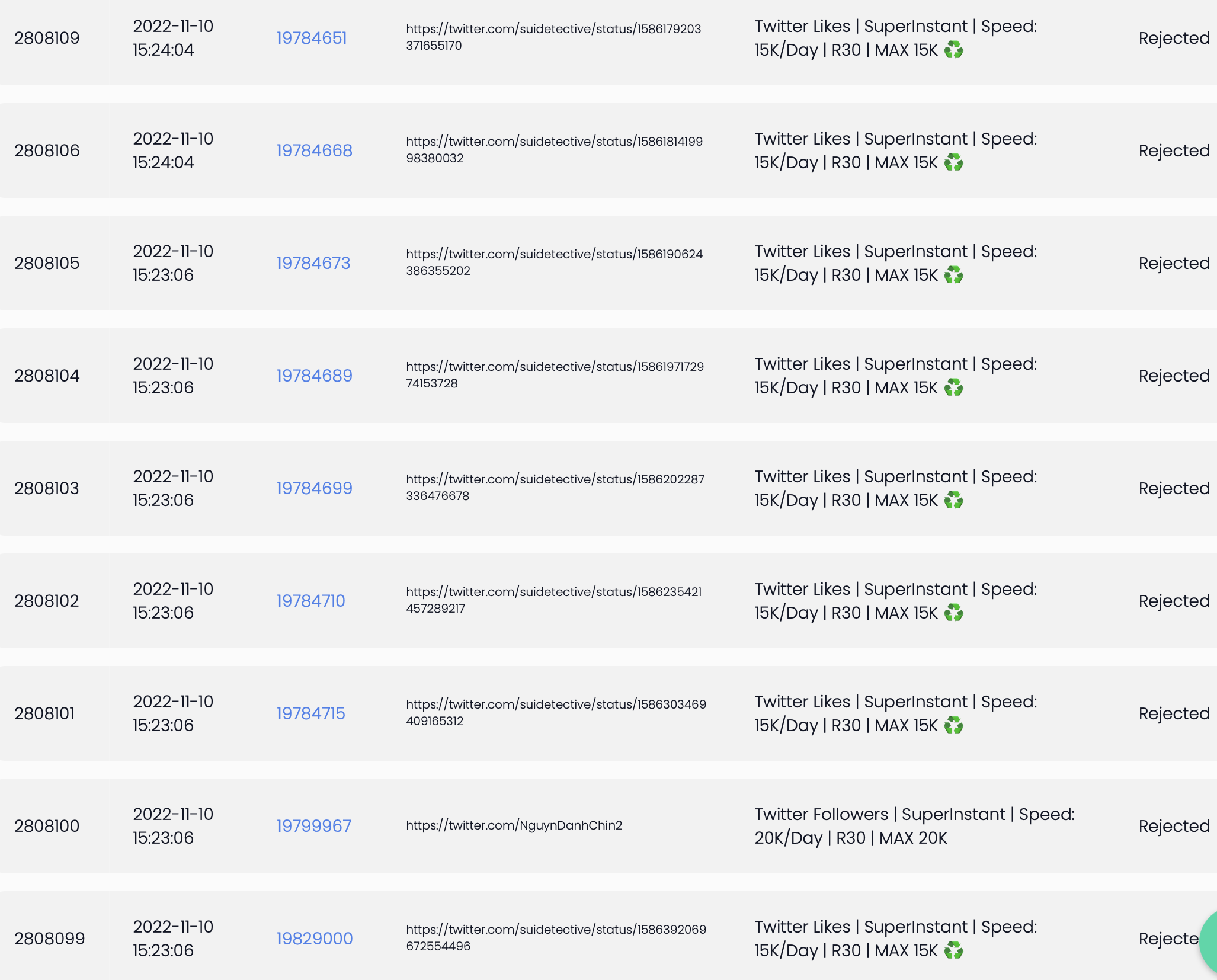This screenshot has width=1217, height=980.
Task: Open order link 19784689
Action: pyautogui.click(x=314, y=376)
